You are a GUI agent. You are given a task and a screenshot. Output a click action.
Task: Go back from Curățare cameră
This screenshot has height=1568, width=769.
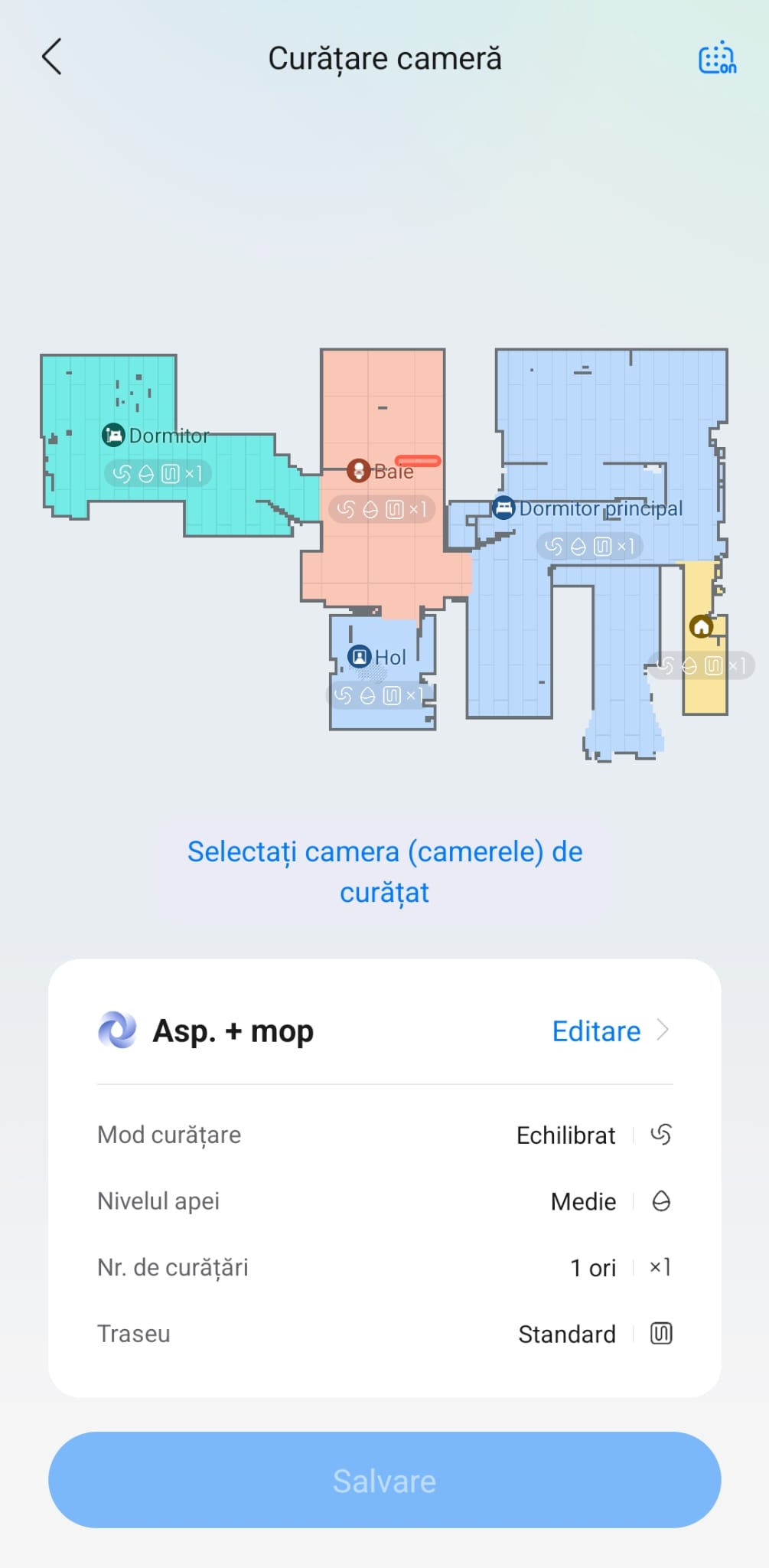coord(52,57)
